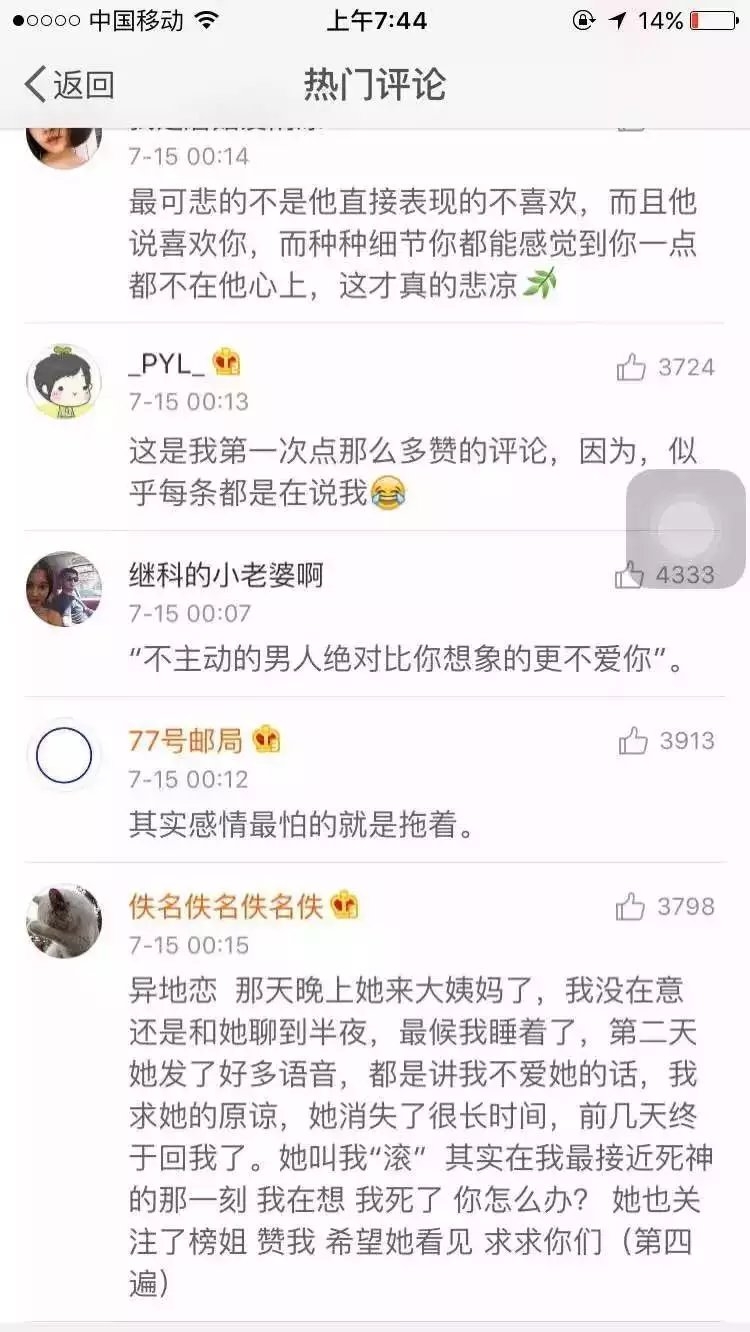Go back via the 返回 button
The image size is (750, 1332).
[69, 85]
